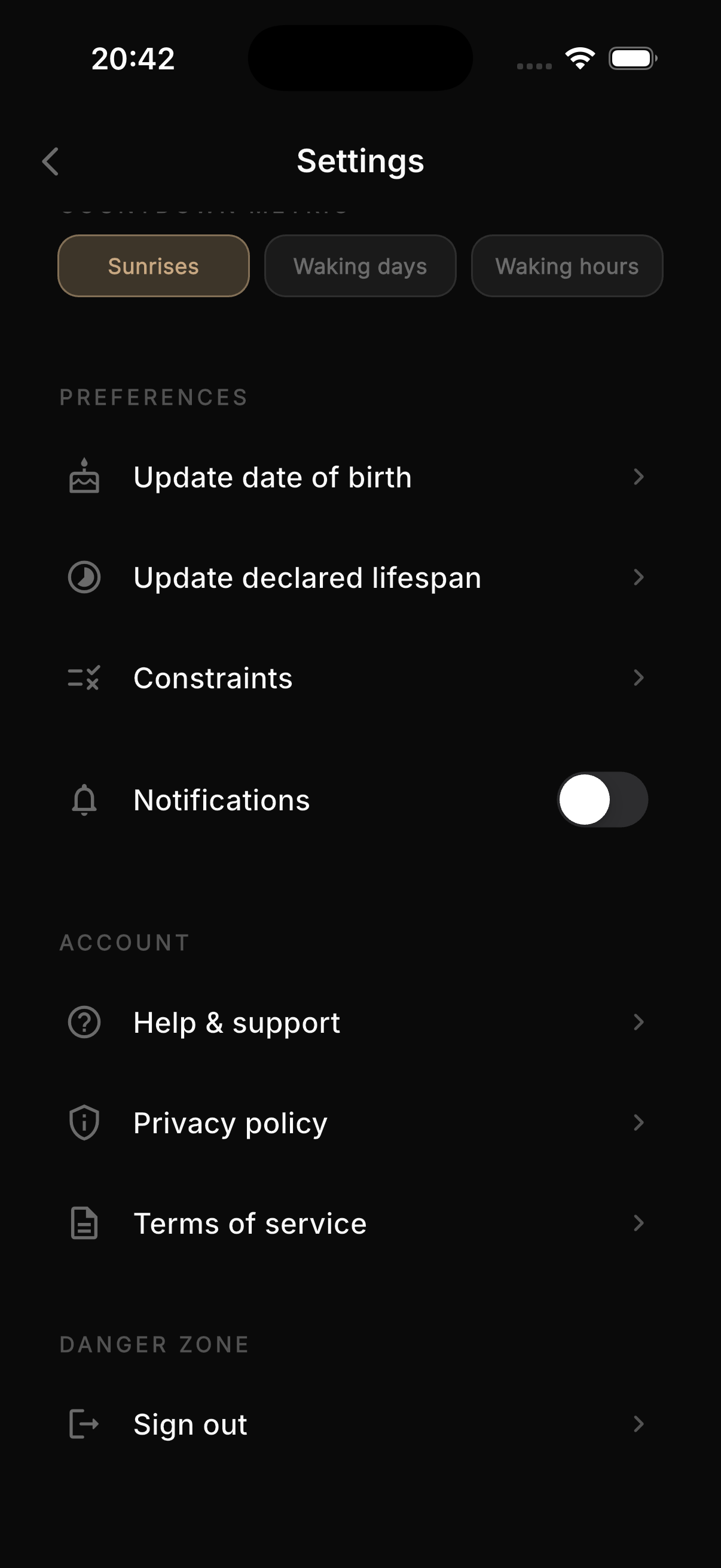
Task: Go back using the back arrow
Action: tap(49, 161)
